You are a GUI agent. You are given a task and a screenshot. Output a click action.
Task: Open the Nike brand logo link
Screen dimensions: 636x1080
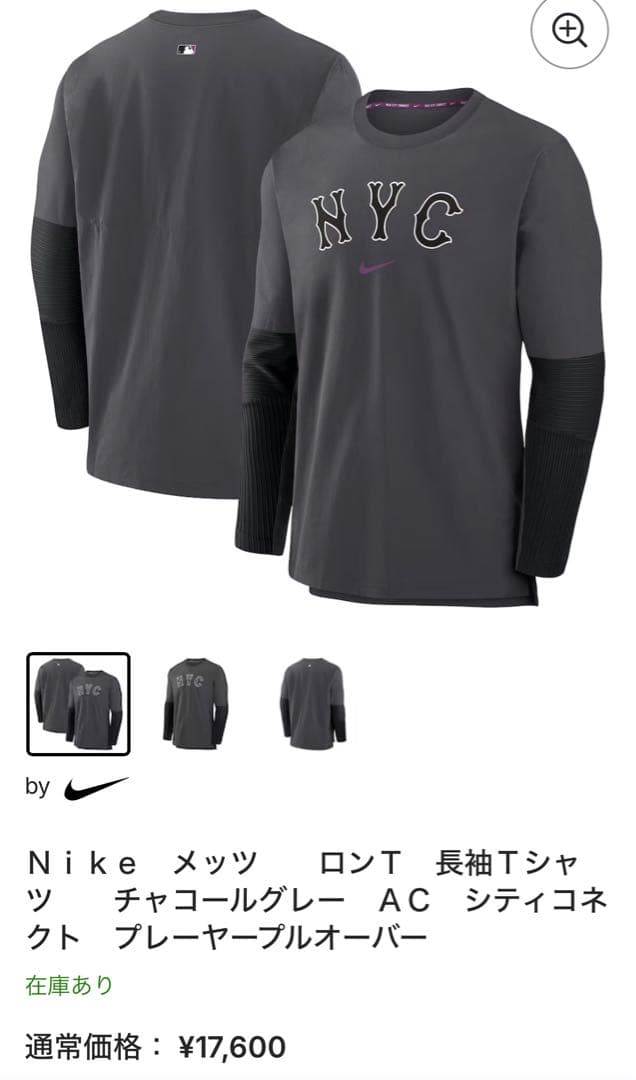point(96,787)
